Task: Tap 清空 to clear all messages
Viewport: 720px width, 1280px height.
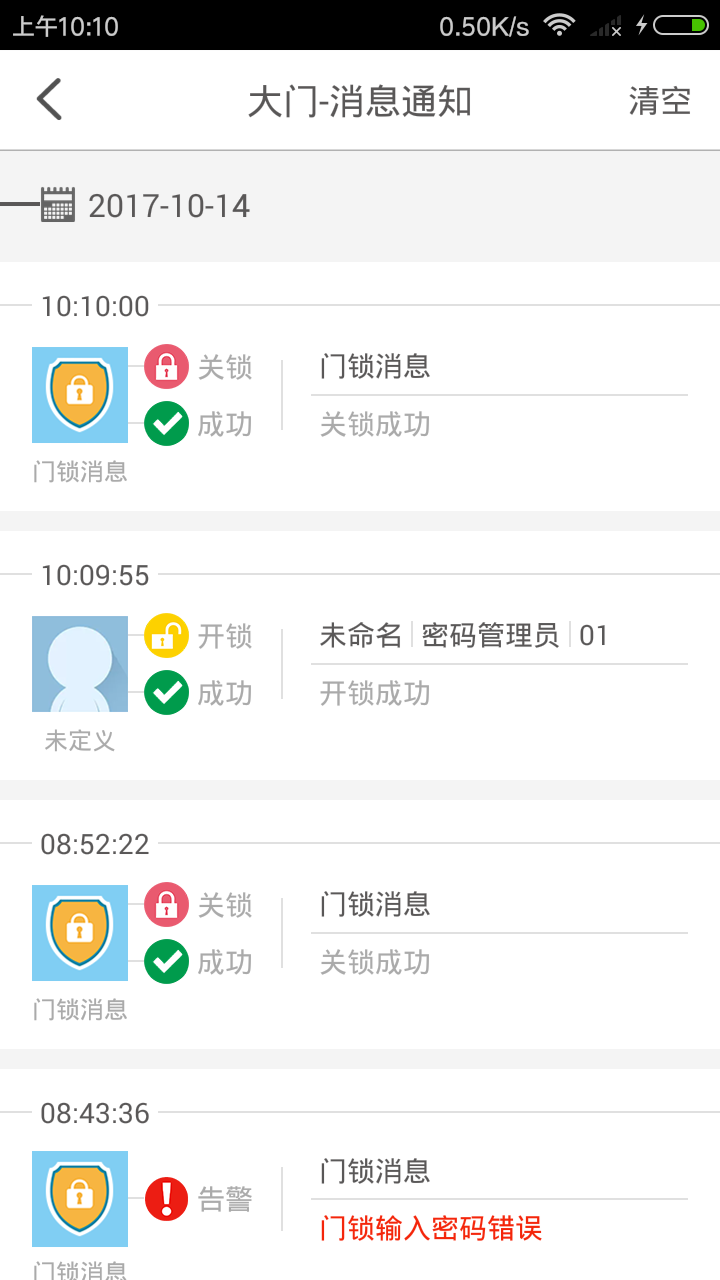Action: [660, 101]
